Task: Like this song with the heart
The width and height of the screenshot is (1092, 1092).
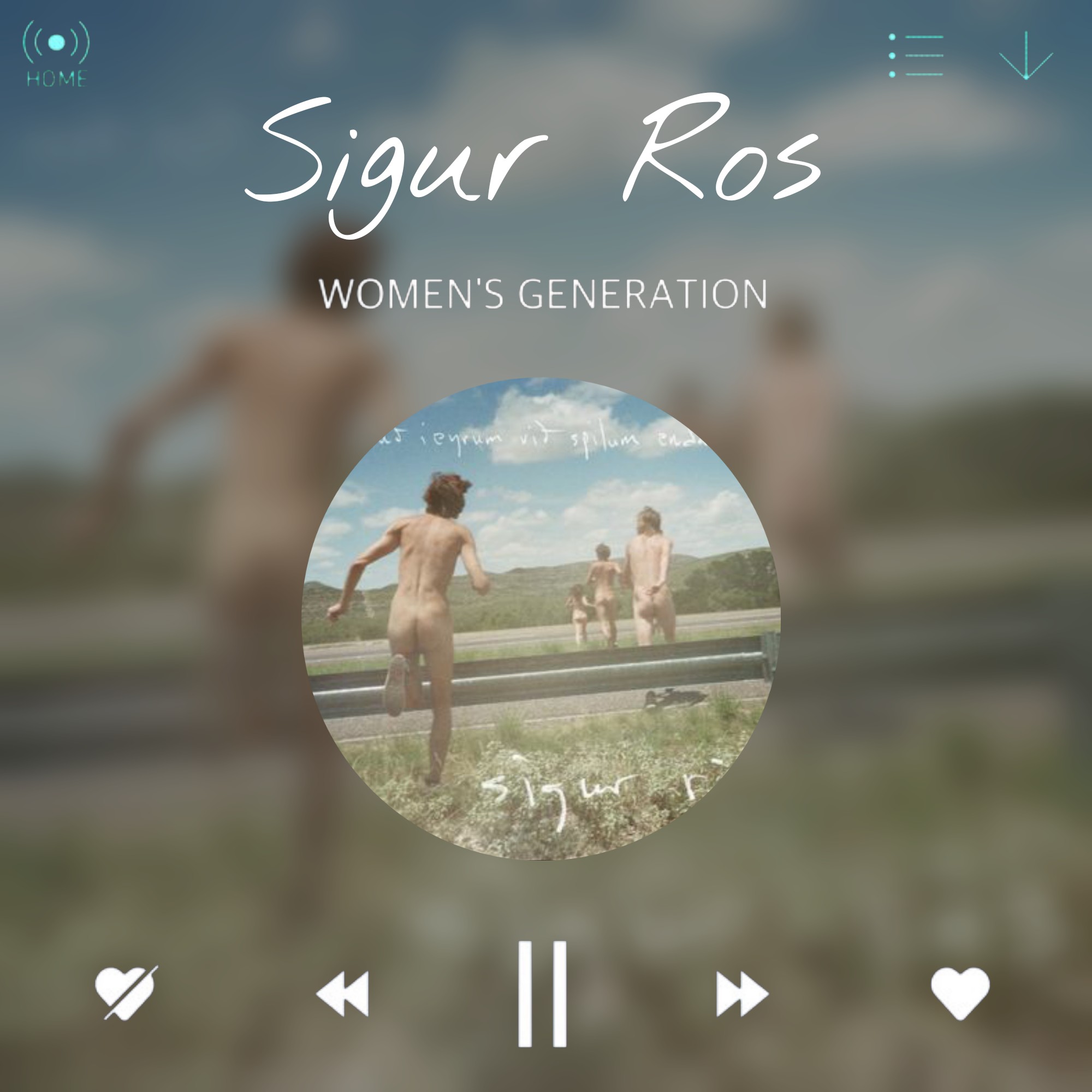Action: [960, 993]
